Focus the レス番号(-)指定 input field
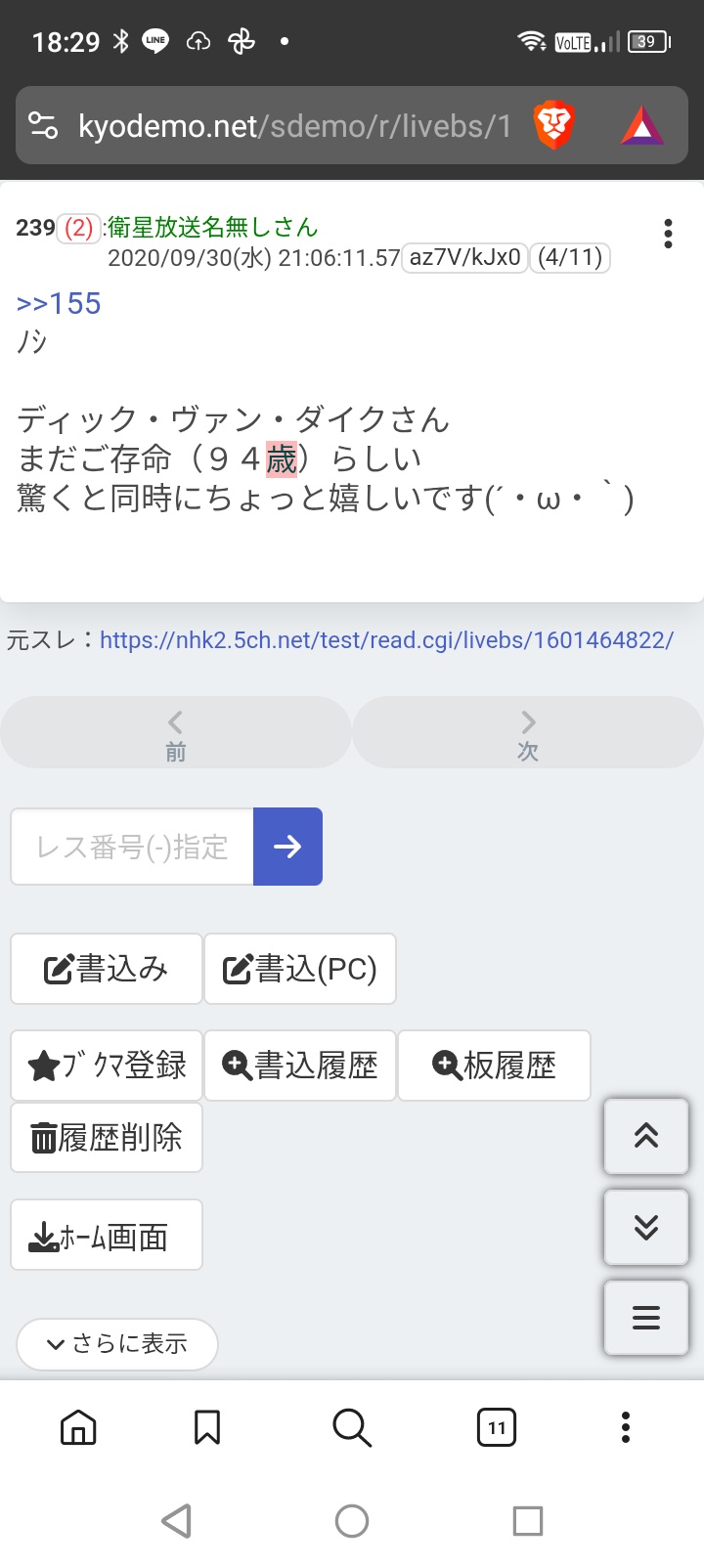 pyautogui.click(x=133, y=847)
